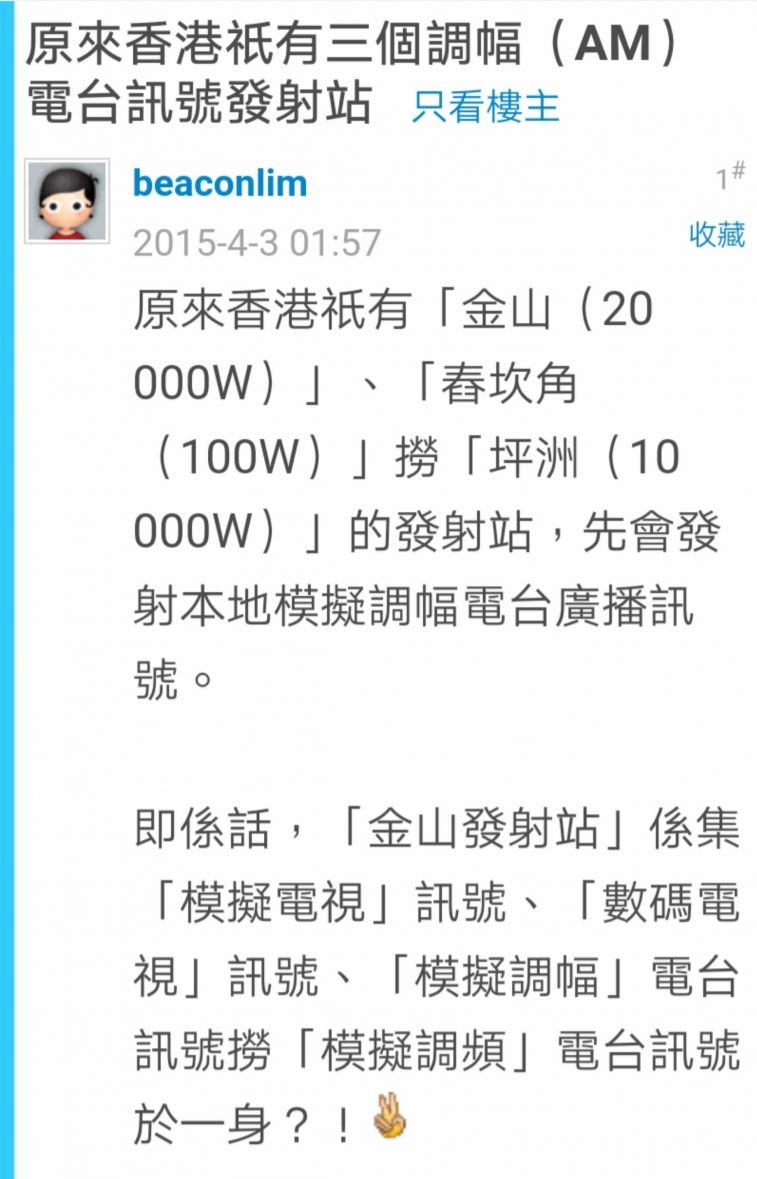Tap 收藏 to bookmark this post
The height and width of the screenshot is (1179, 757).
tap(717, 235)
